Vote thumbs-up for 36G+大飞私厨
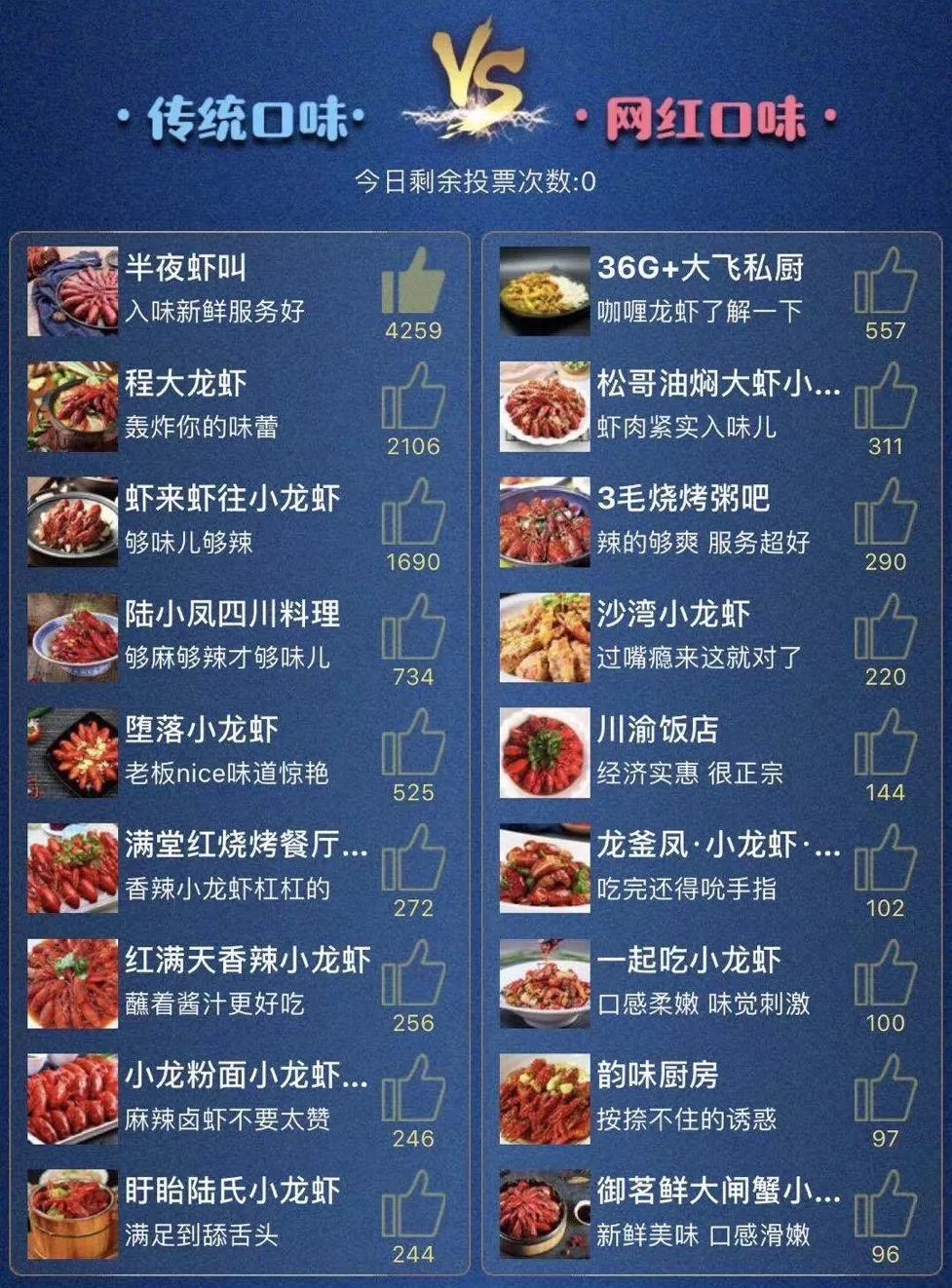The height and width of the screenshot is (1288, 952). [885, 283]
